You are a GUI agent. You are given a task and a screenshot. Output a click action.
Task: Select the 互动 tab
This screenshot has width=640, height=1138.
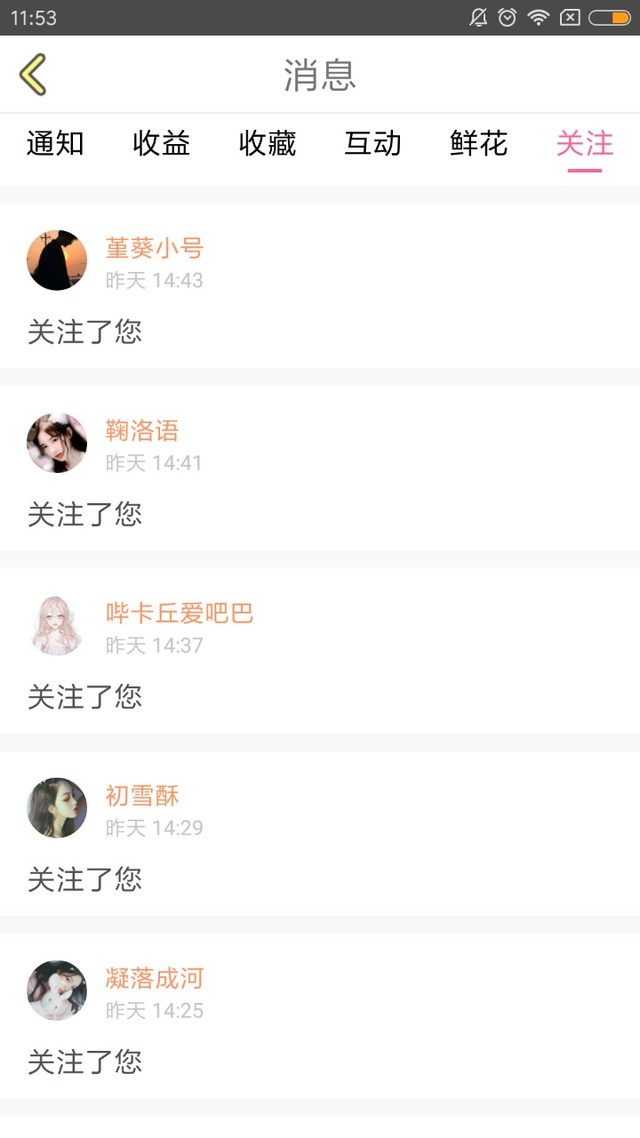tap(373, 144)
